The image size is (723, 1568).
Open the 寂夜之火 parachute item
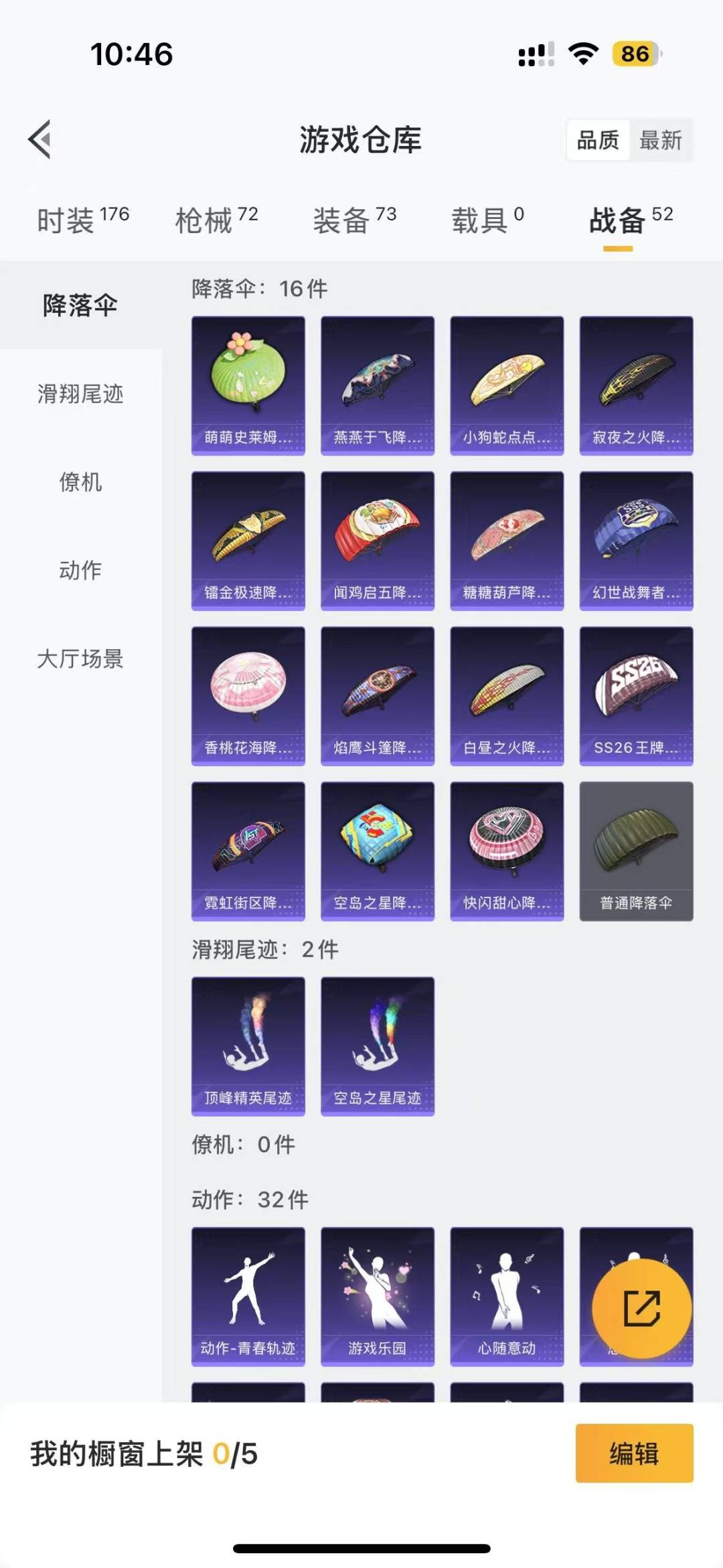click(637, 386)
